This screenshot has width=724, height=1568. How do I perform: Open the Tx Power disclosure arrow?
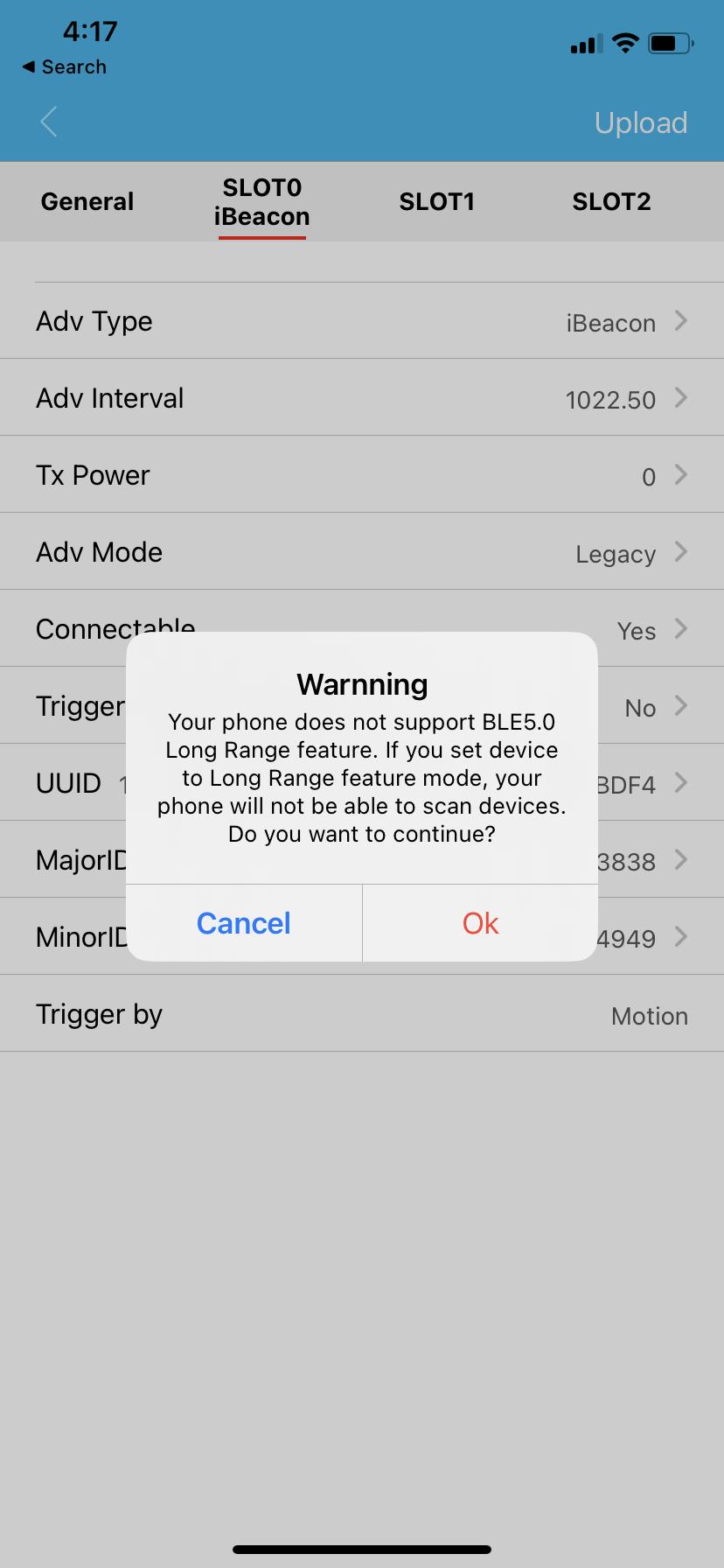pos(681,476)
